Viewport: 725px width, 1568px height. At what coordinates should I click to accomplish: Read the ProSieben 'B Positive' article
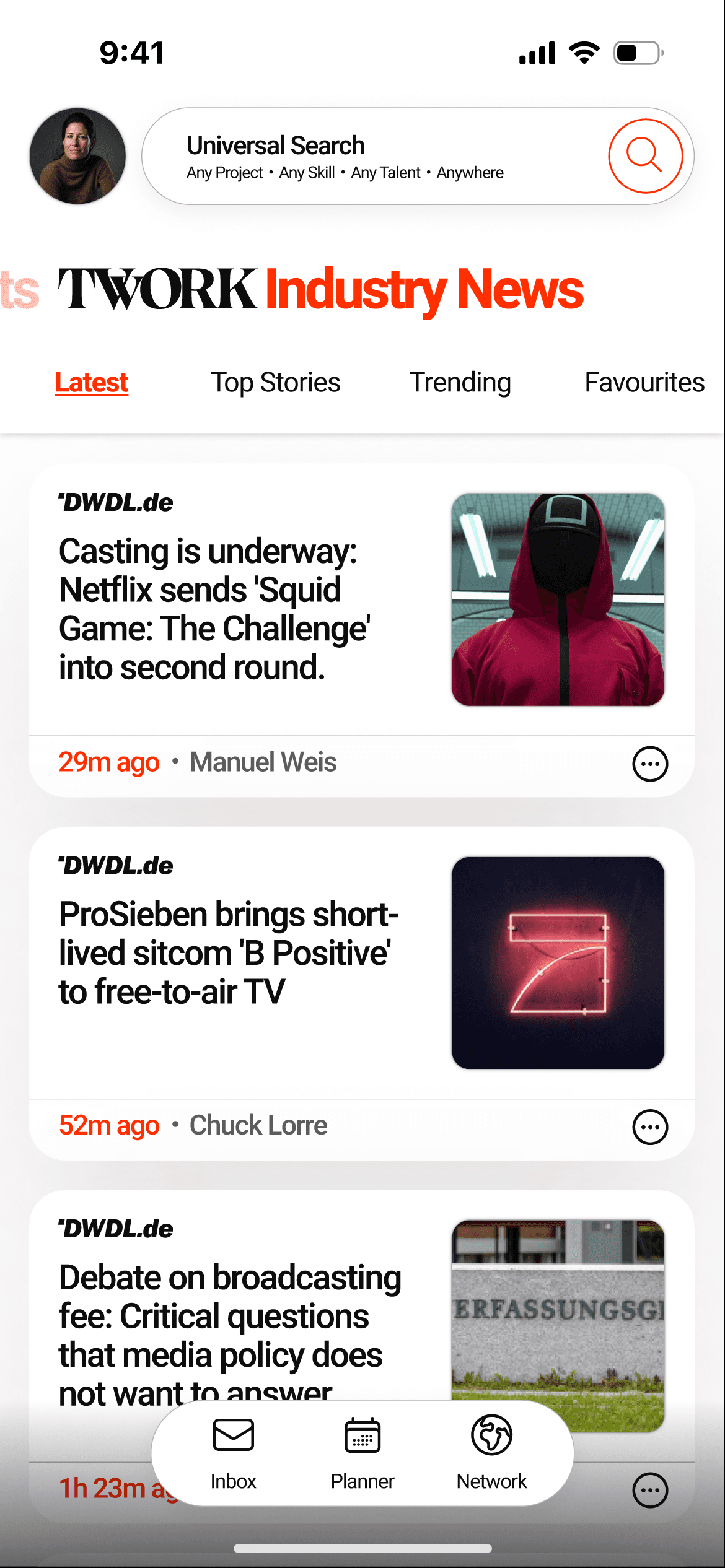click(x=228, y=953)
